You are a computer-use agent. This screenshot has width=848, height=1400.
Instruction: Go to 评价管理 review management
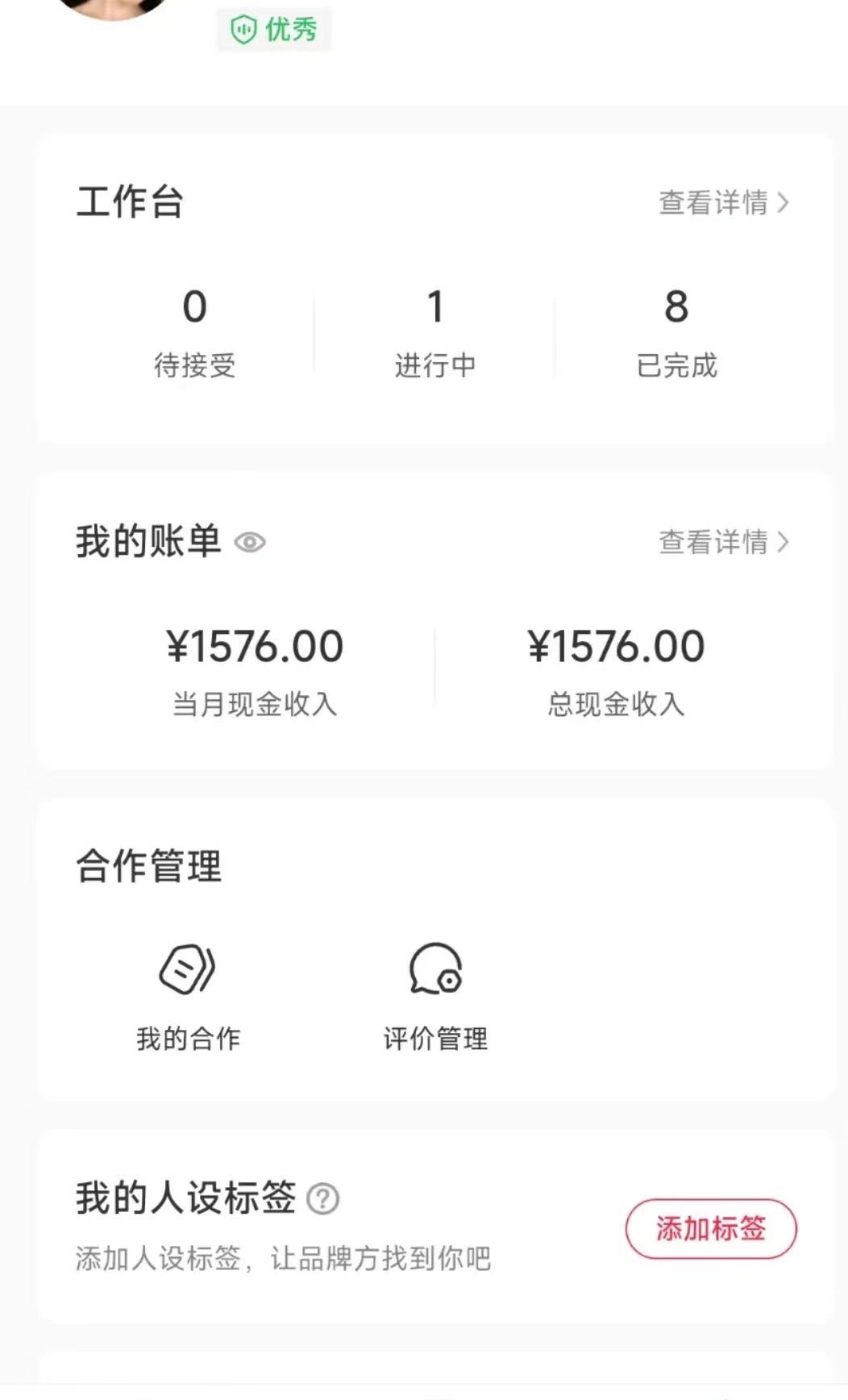point(435,997)
